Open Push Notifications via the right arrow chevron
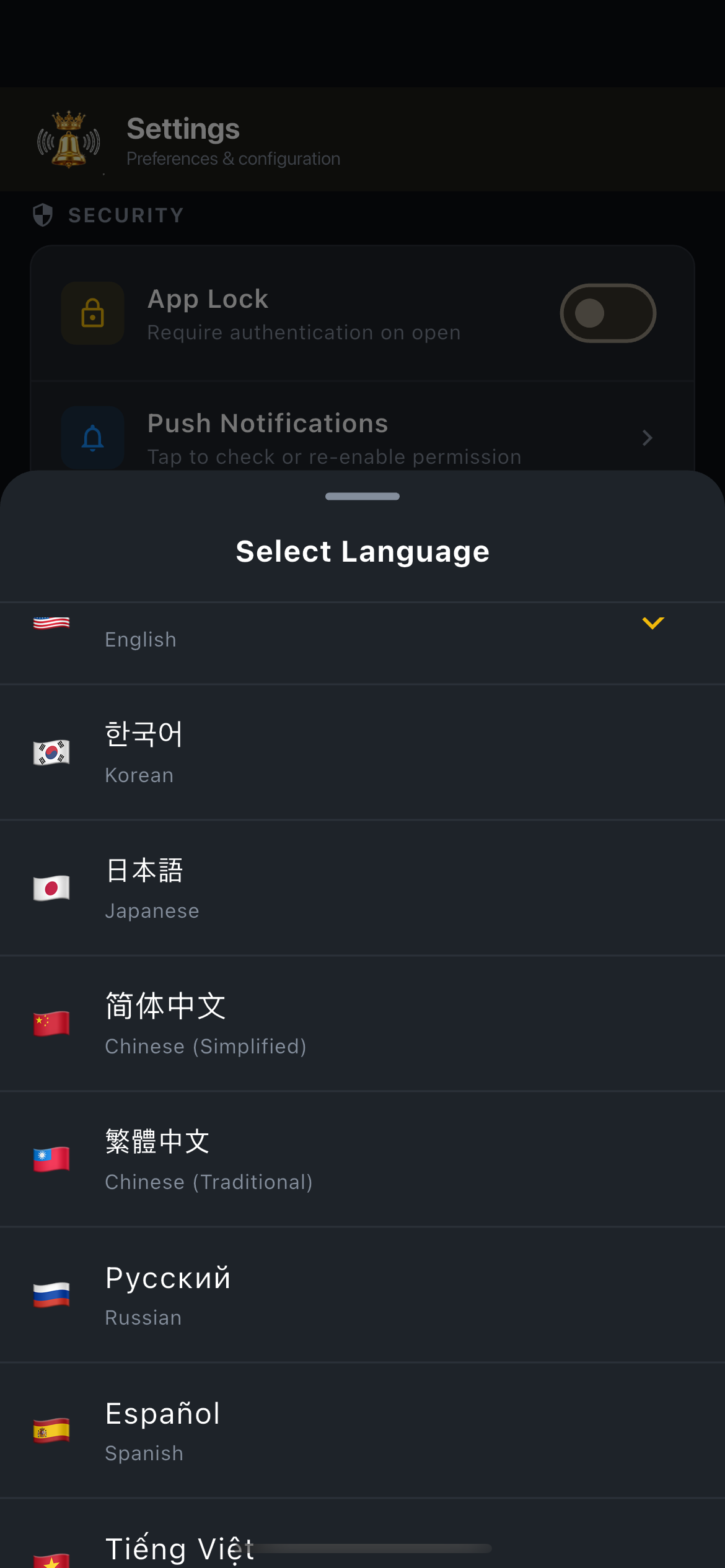This screenshot has width=725, height=1568. click(647, 438)
